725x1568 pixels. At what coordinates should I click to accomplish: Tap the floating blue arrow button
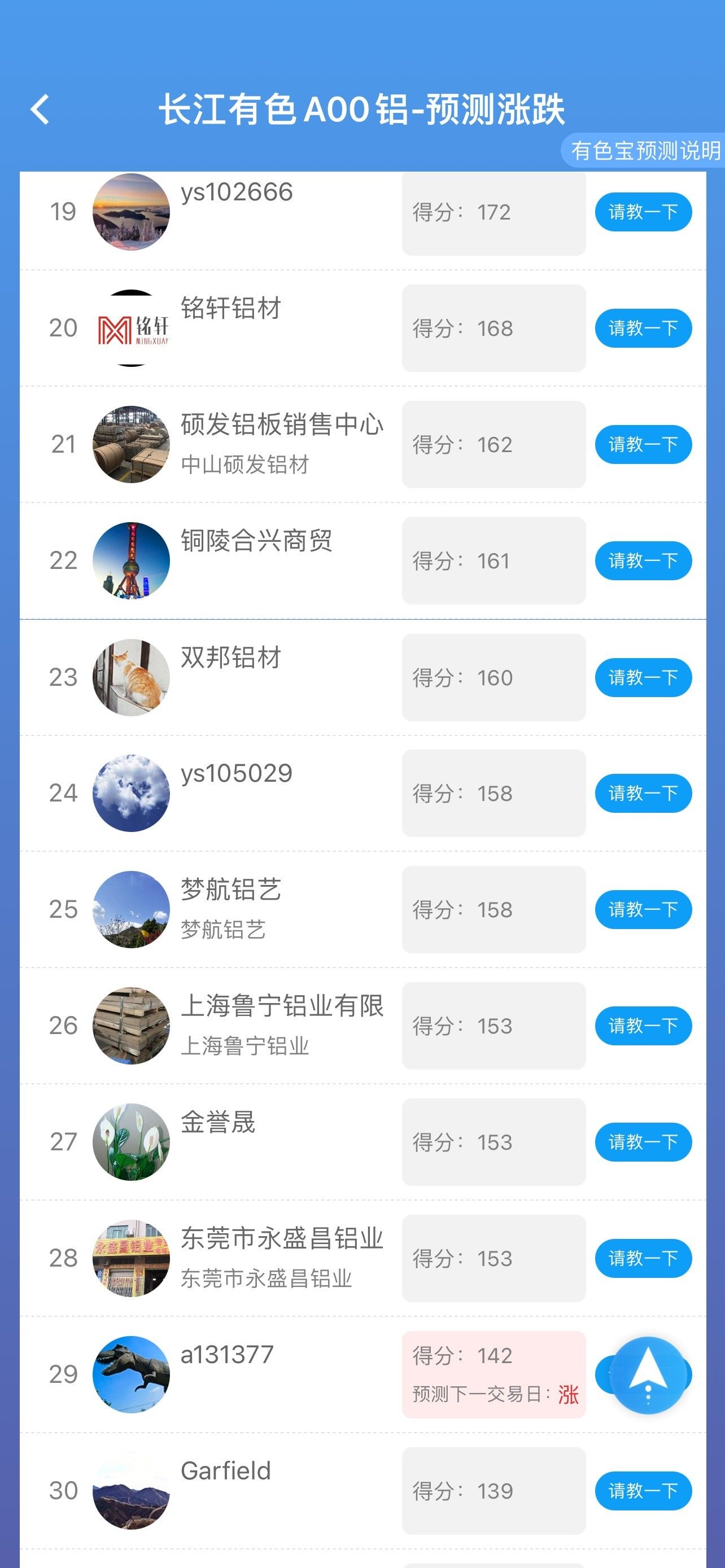point(648,1374)
